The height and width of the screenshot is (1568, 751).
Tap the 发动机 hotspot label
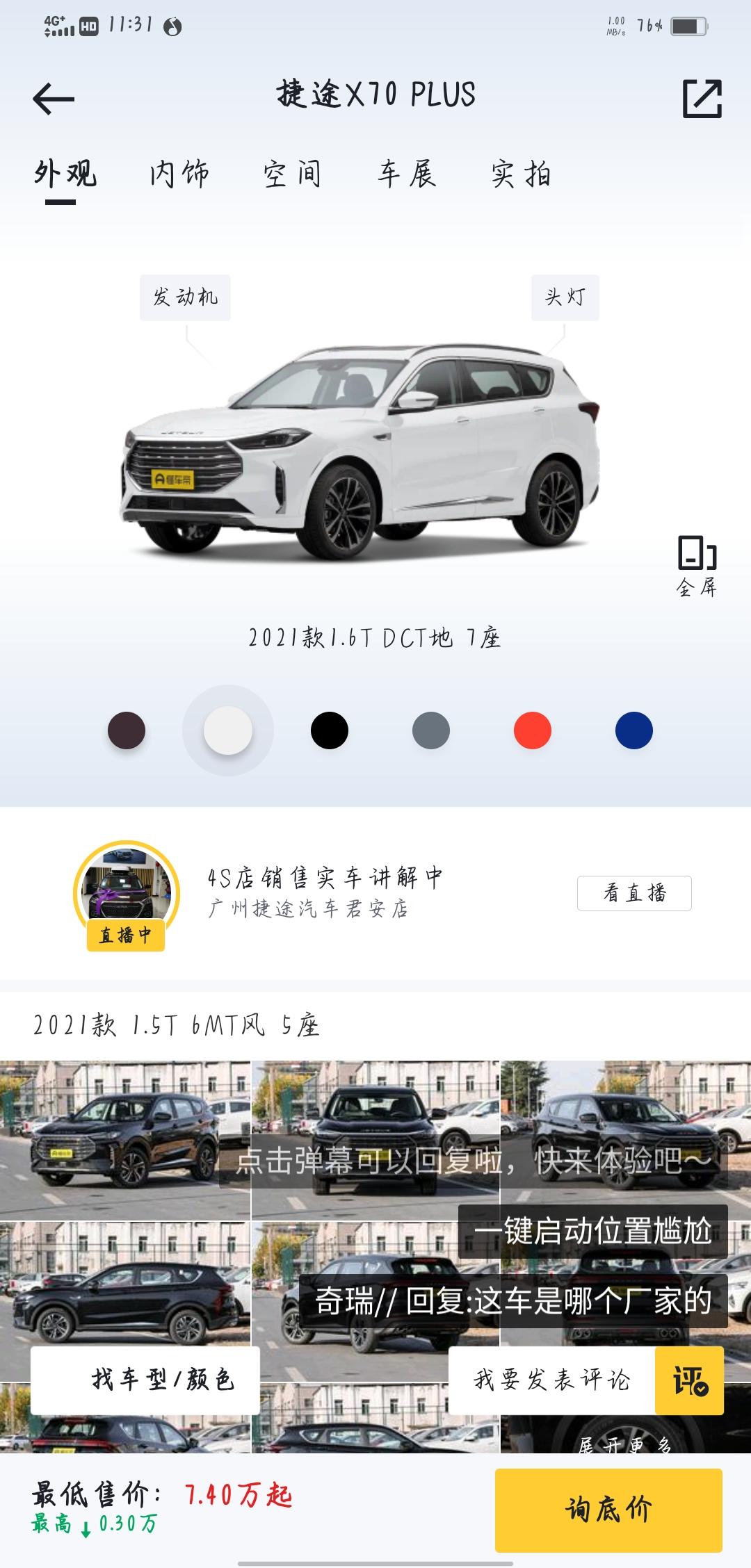(185, 297)
